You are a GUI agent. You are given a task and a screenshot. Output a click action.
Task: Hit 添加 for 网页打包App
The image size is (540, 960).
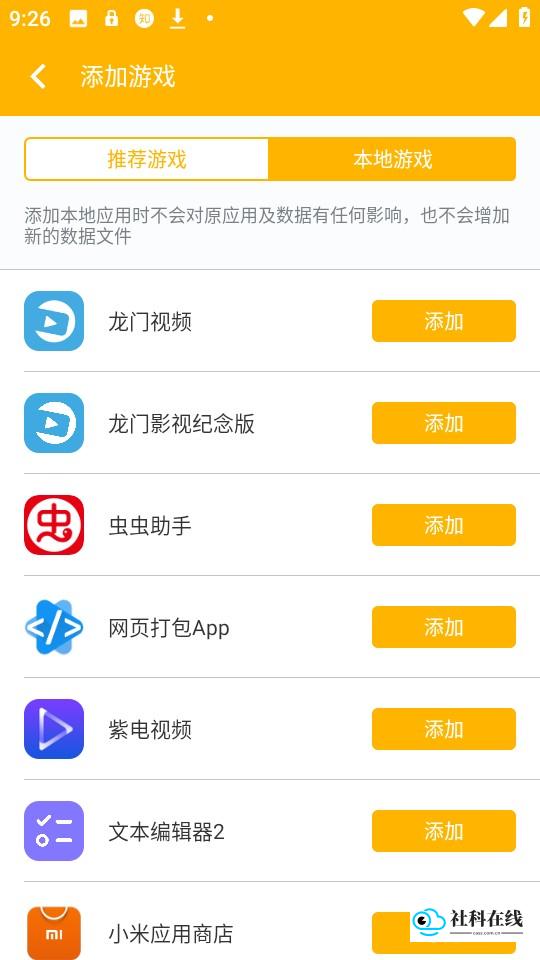pos(444,627)
